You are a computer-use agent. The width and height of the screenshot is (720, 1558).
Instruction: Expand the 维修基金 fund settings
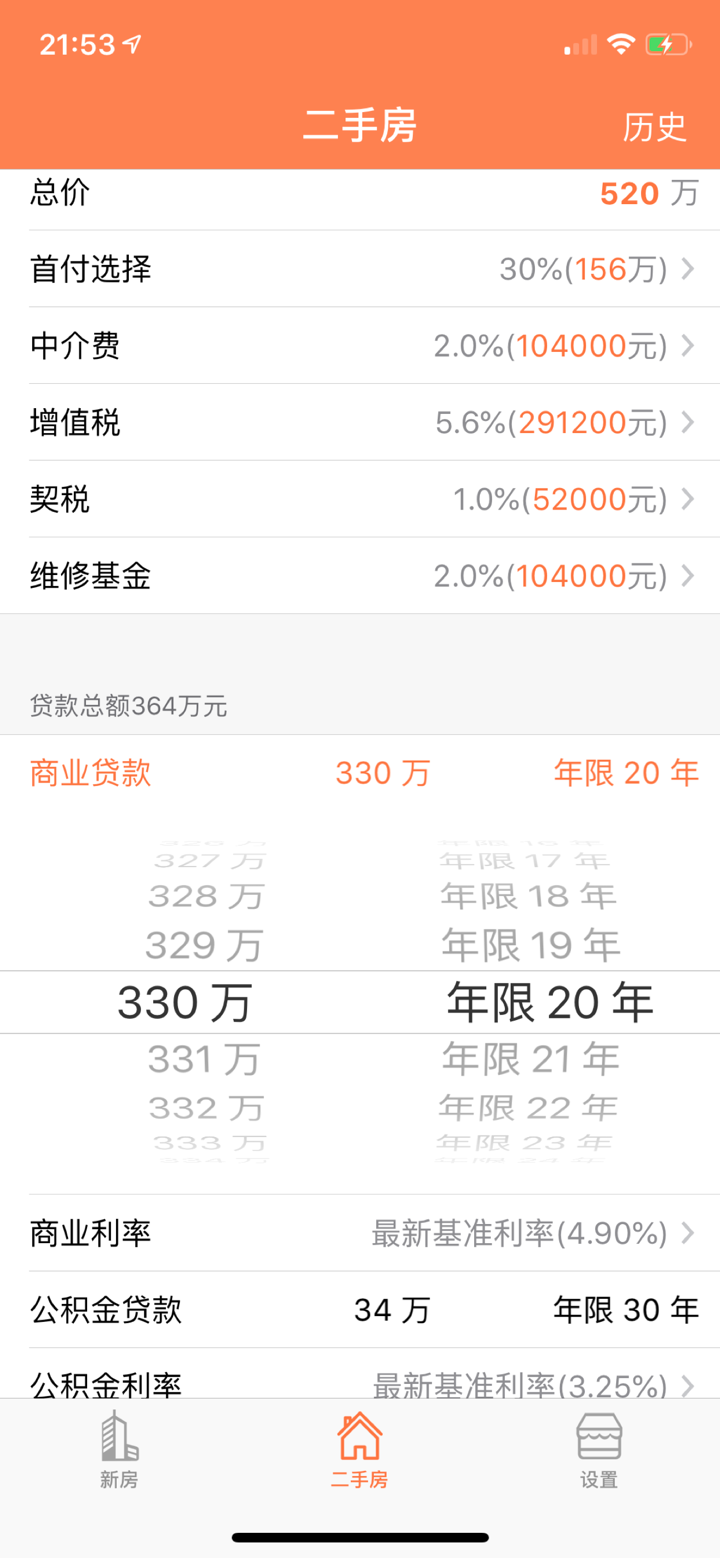point(560,576)
